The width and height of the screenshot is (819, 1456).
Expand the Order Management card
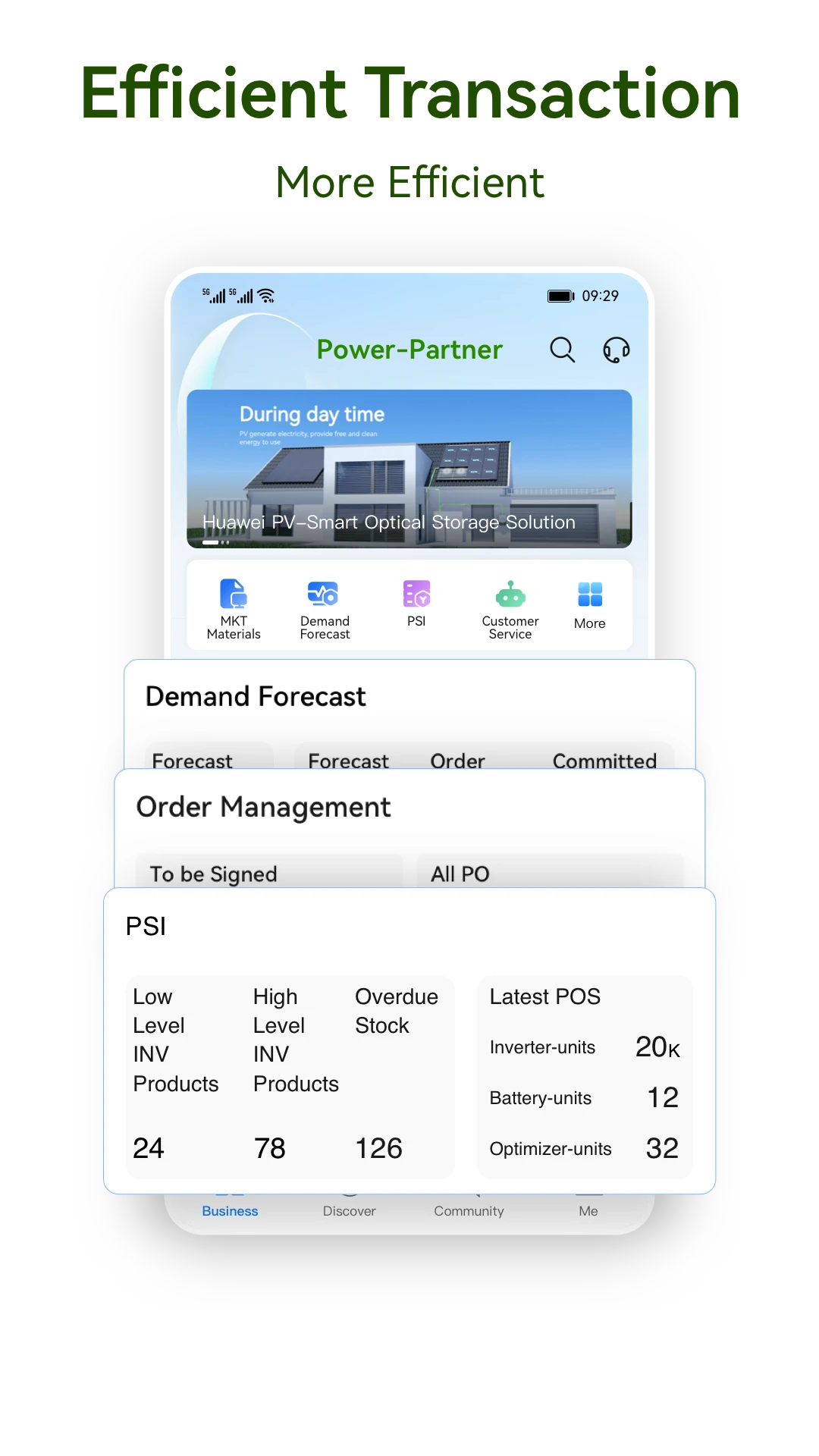click(263, 806)
